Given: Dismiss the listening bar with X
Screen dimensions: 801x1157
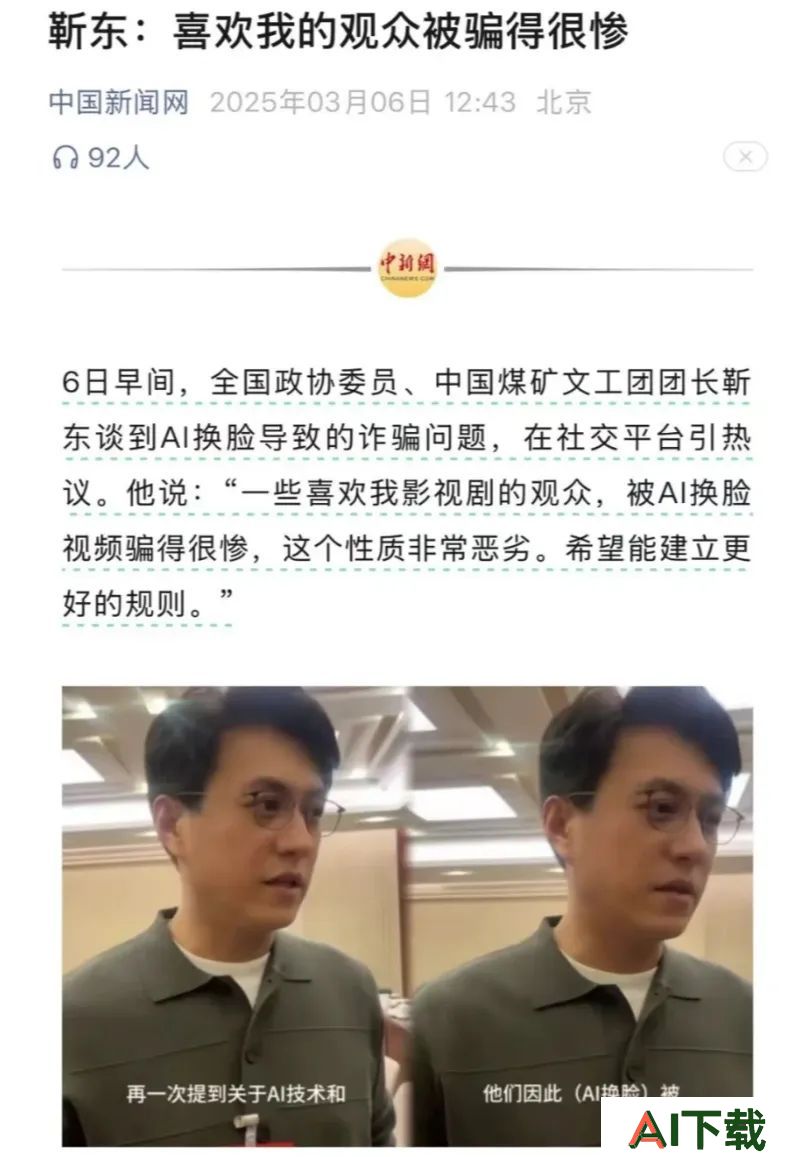Looking at the screenshot, I should [x=745, y=157].
